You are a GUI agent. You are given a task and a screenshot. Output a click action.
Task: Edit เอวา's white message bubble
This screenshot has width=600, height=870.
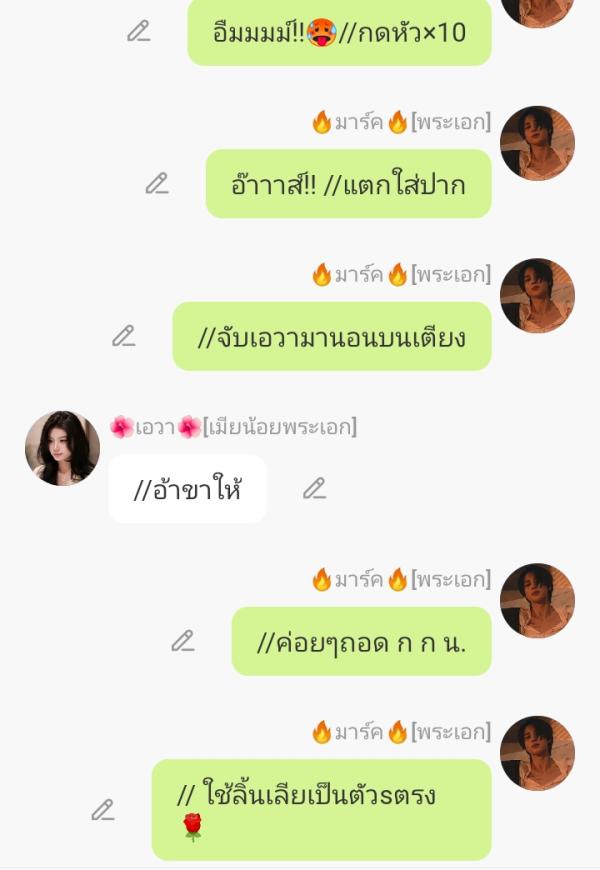tap(314, 489)
